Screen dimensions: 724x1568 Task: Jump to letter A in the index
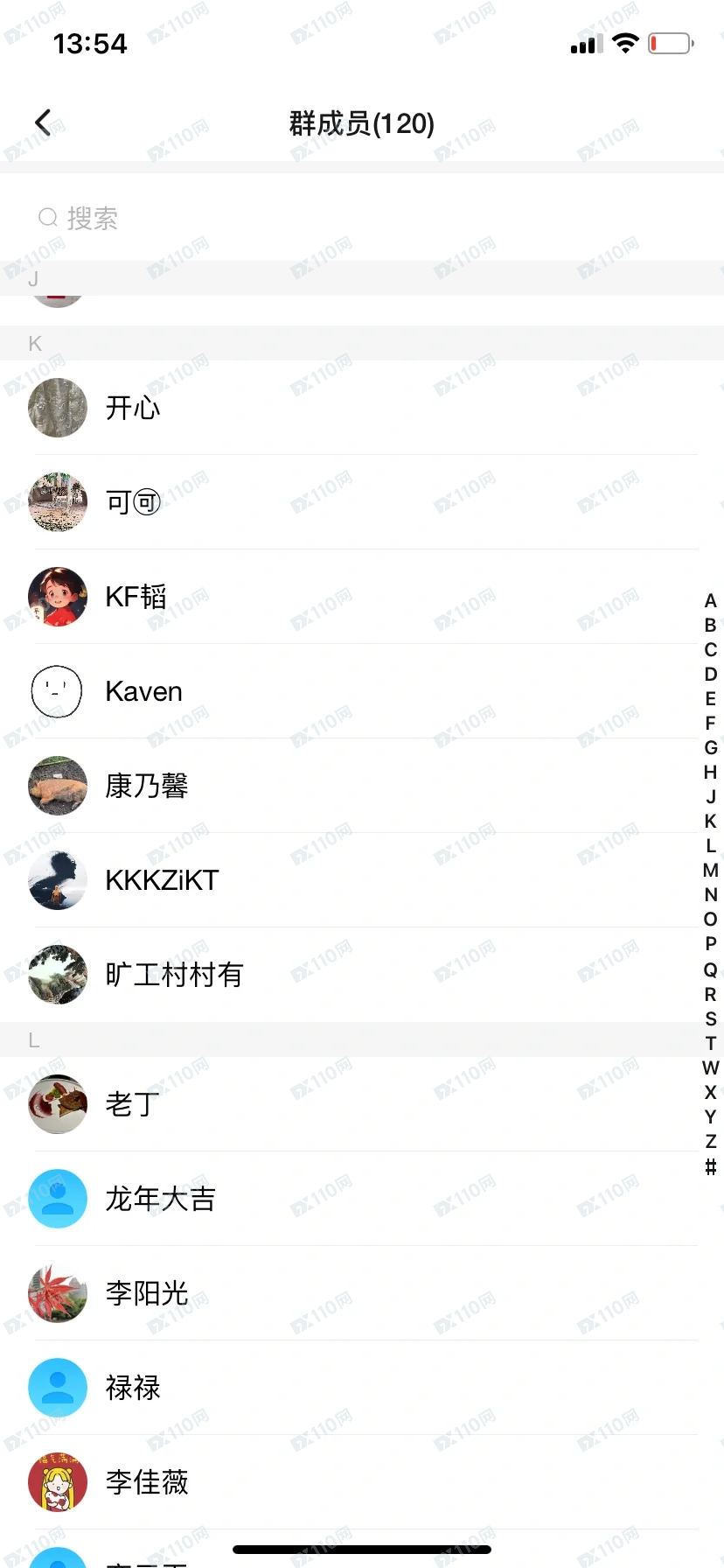click(x=711, y=601)
